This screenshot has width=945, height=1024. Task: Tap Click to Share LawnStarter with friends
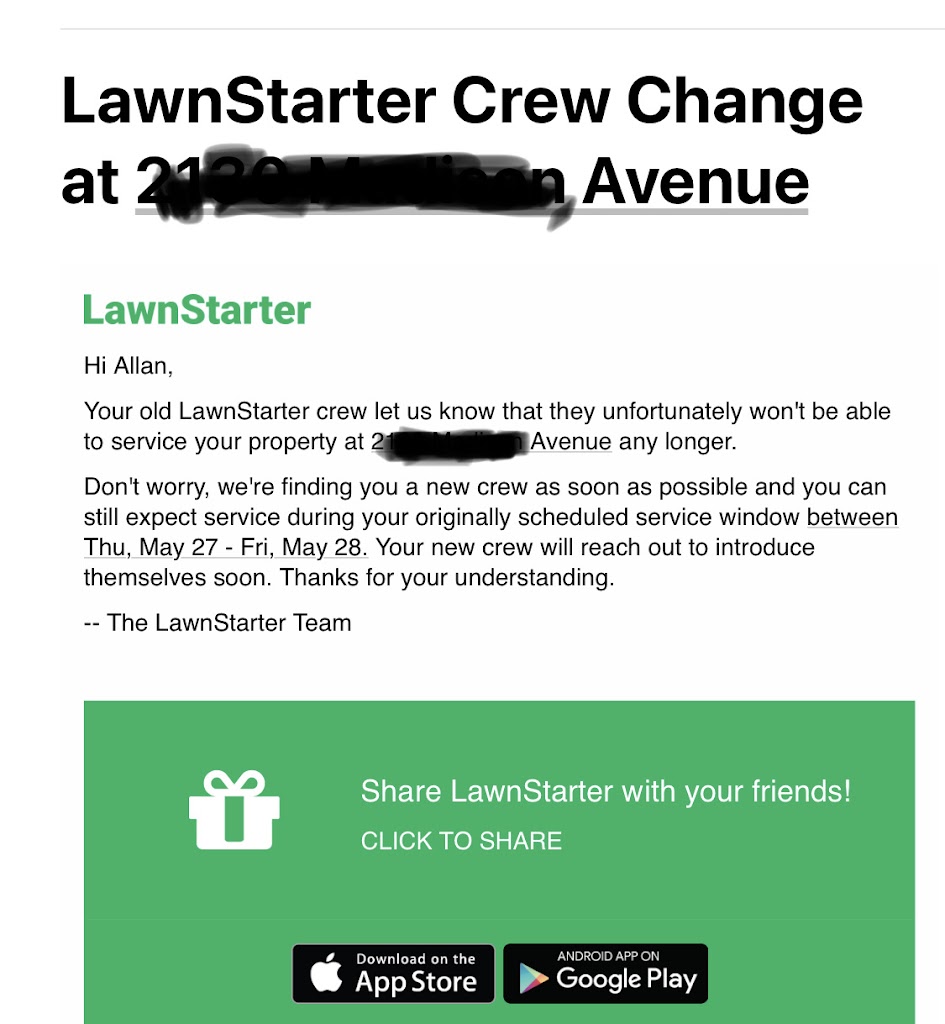click(461, 841)
